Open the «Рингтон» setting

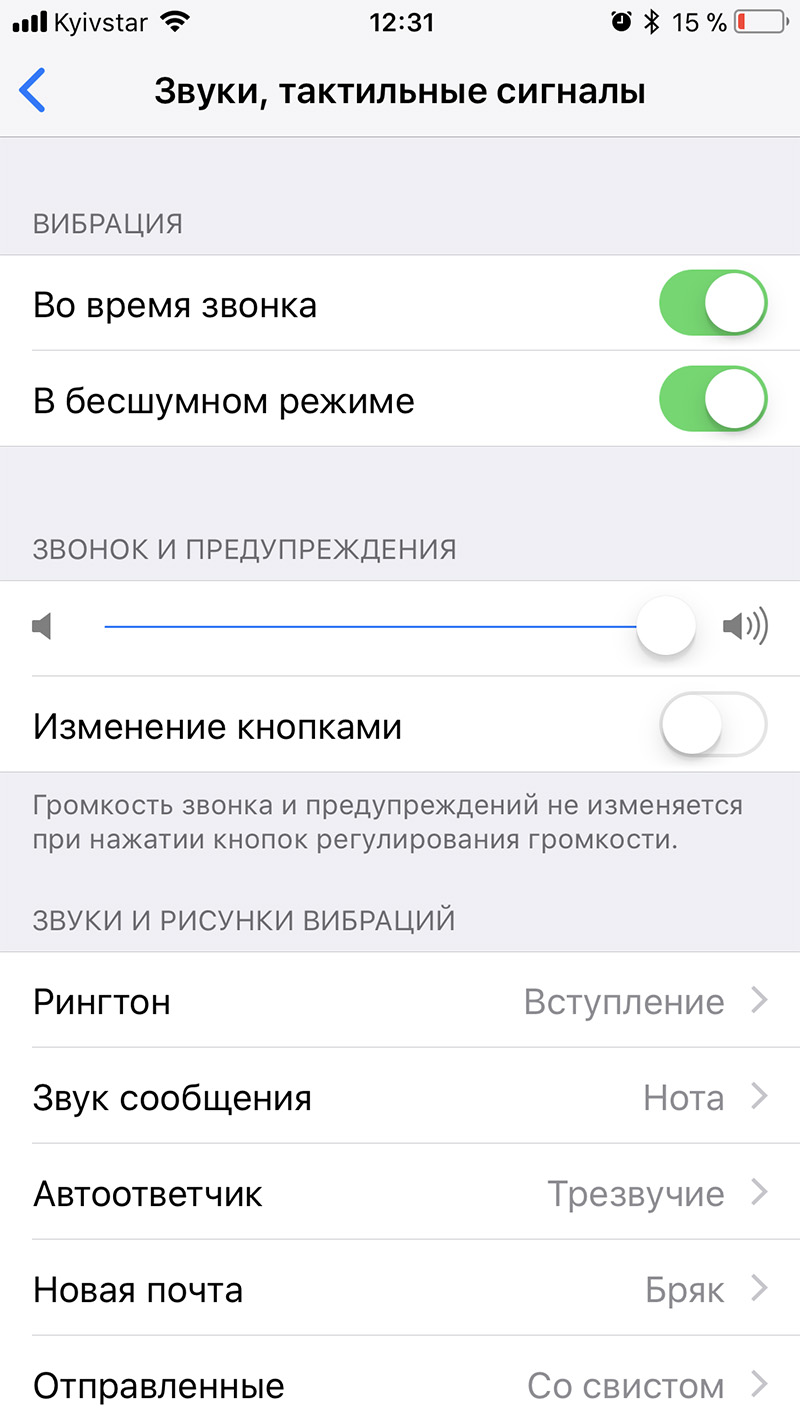(400, 1000)
